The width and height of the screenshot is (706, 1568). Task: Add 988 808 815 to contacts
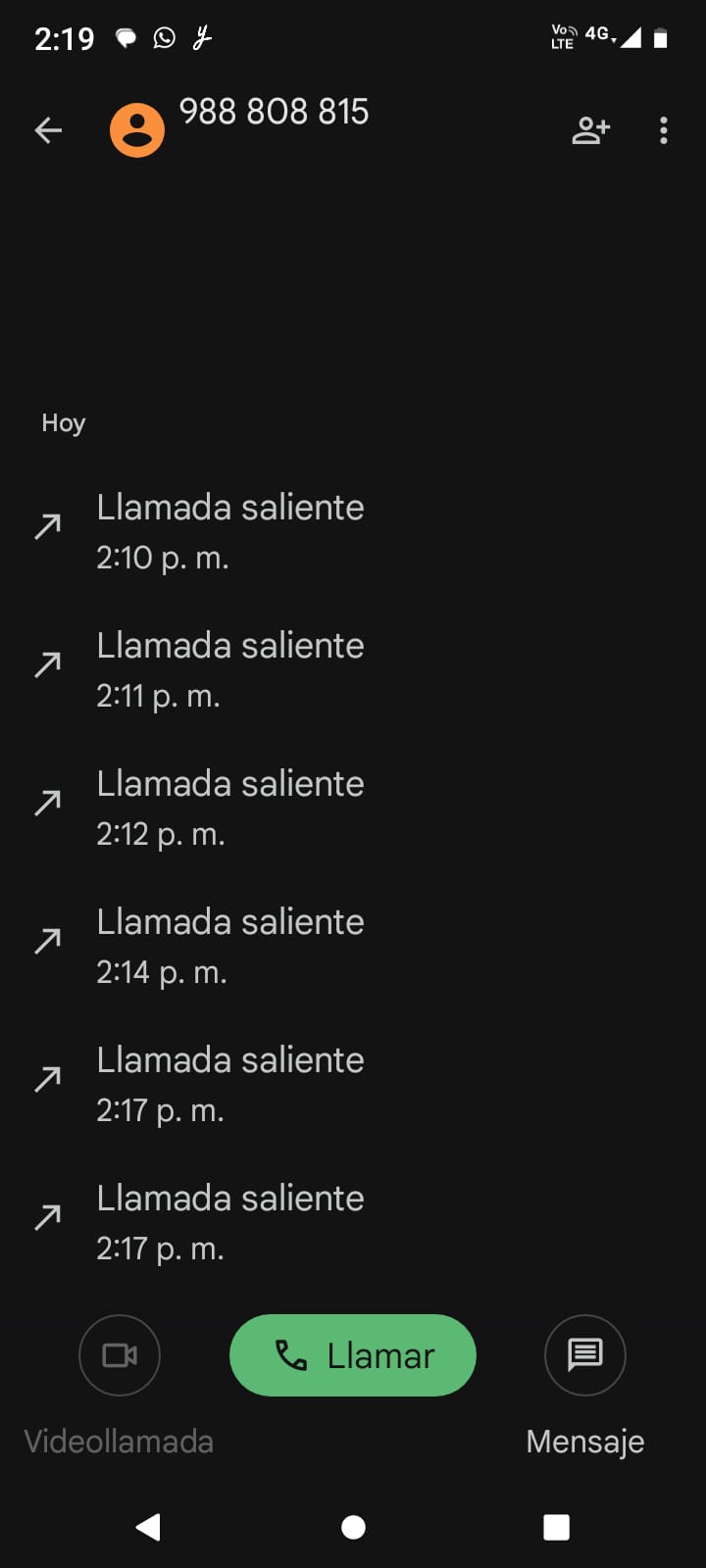pyautogui.click(x=590, y=130)
